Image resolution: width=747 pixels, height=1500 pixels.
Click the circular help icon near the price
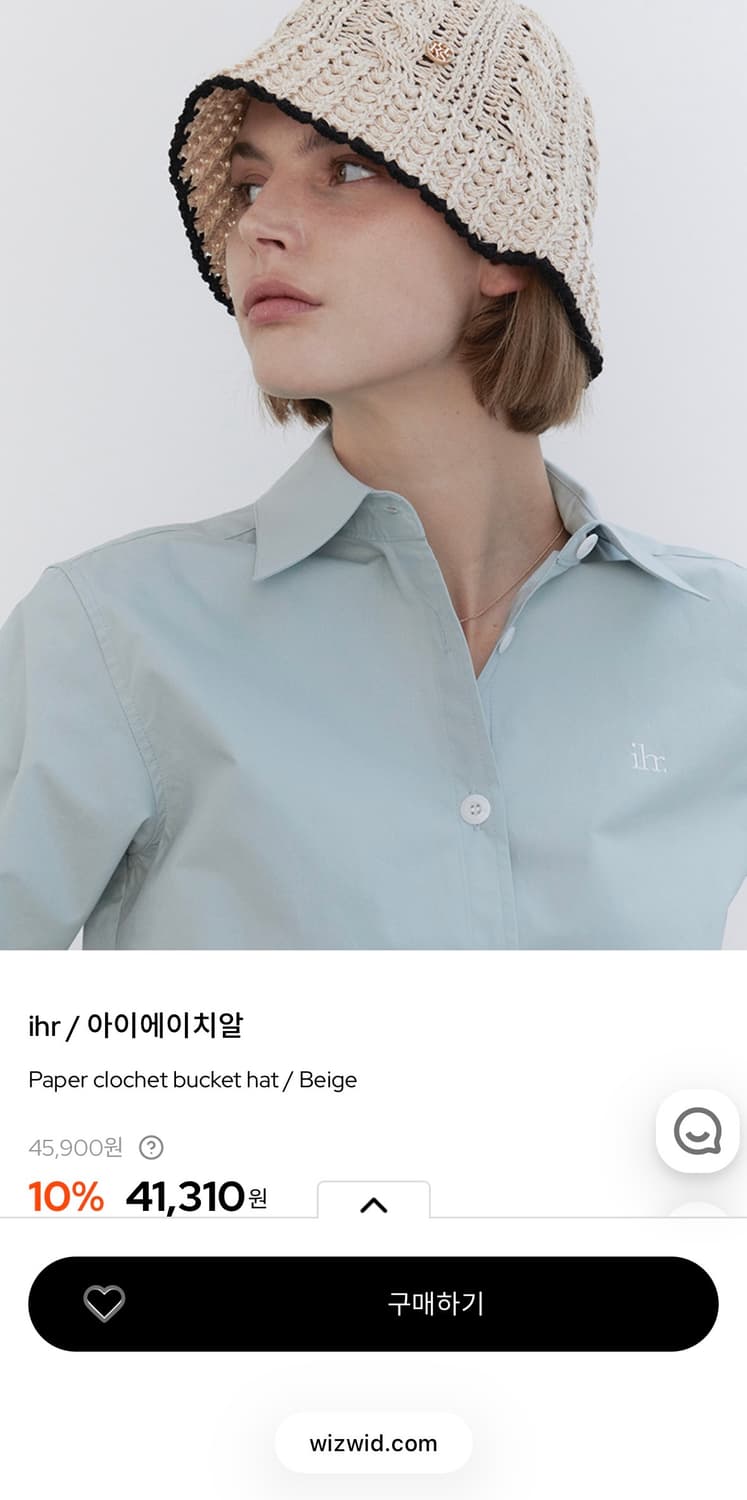(x=151, y=1148)
